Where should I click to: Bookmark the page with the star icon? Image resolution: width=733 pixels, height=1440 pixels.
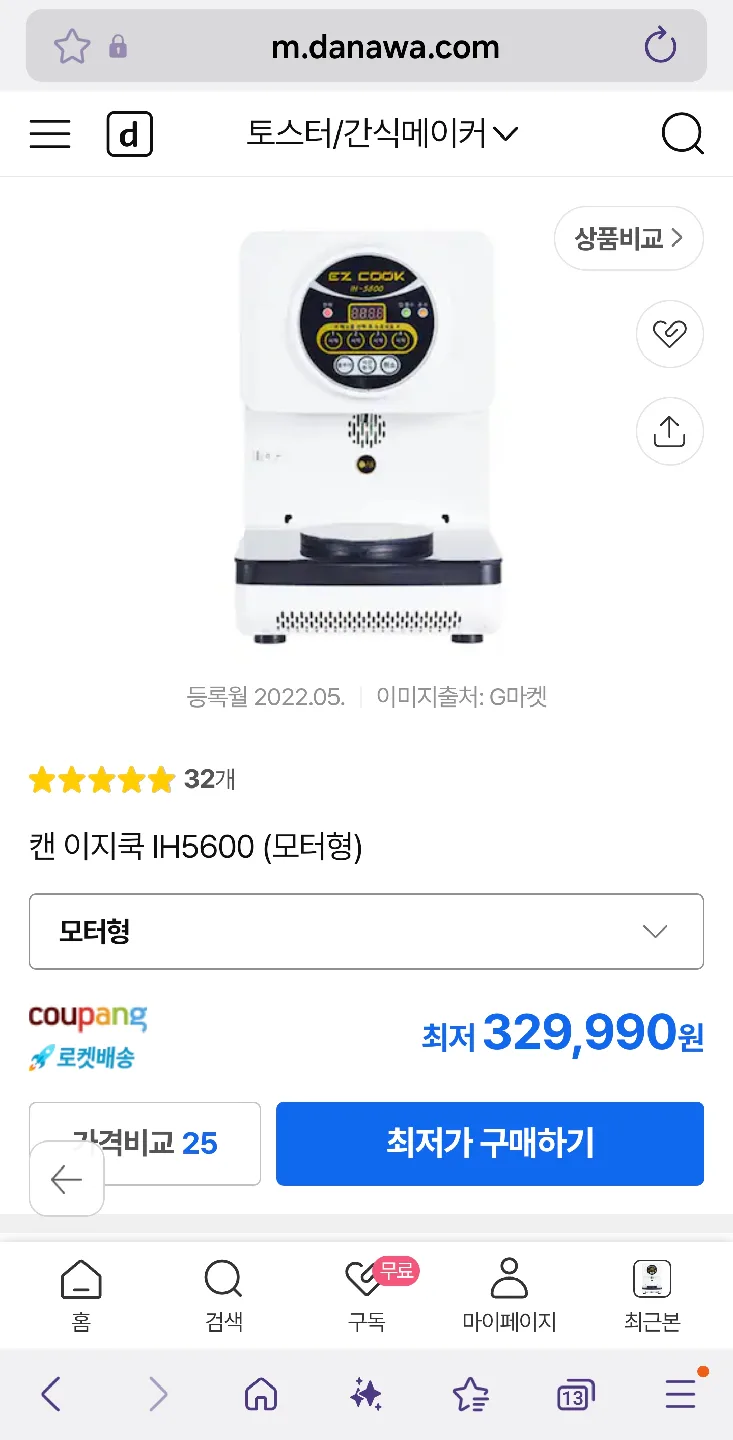point(72,46)
